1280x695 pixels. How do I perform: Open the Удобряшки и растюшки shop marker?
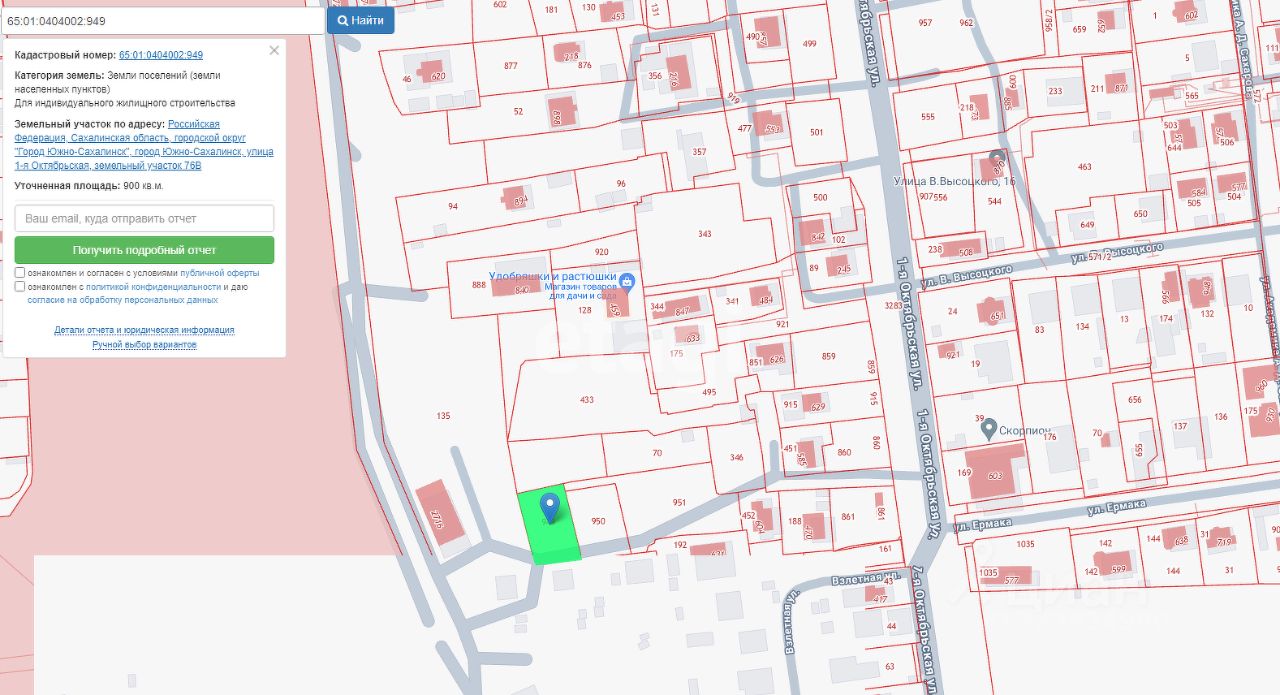coord(627,281)
